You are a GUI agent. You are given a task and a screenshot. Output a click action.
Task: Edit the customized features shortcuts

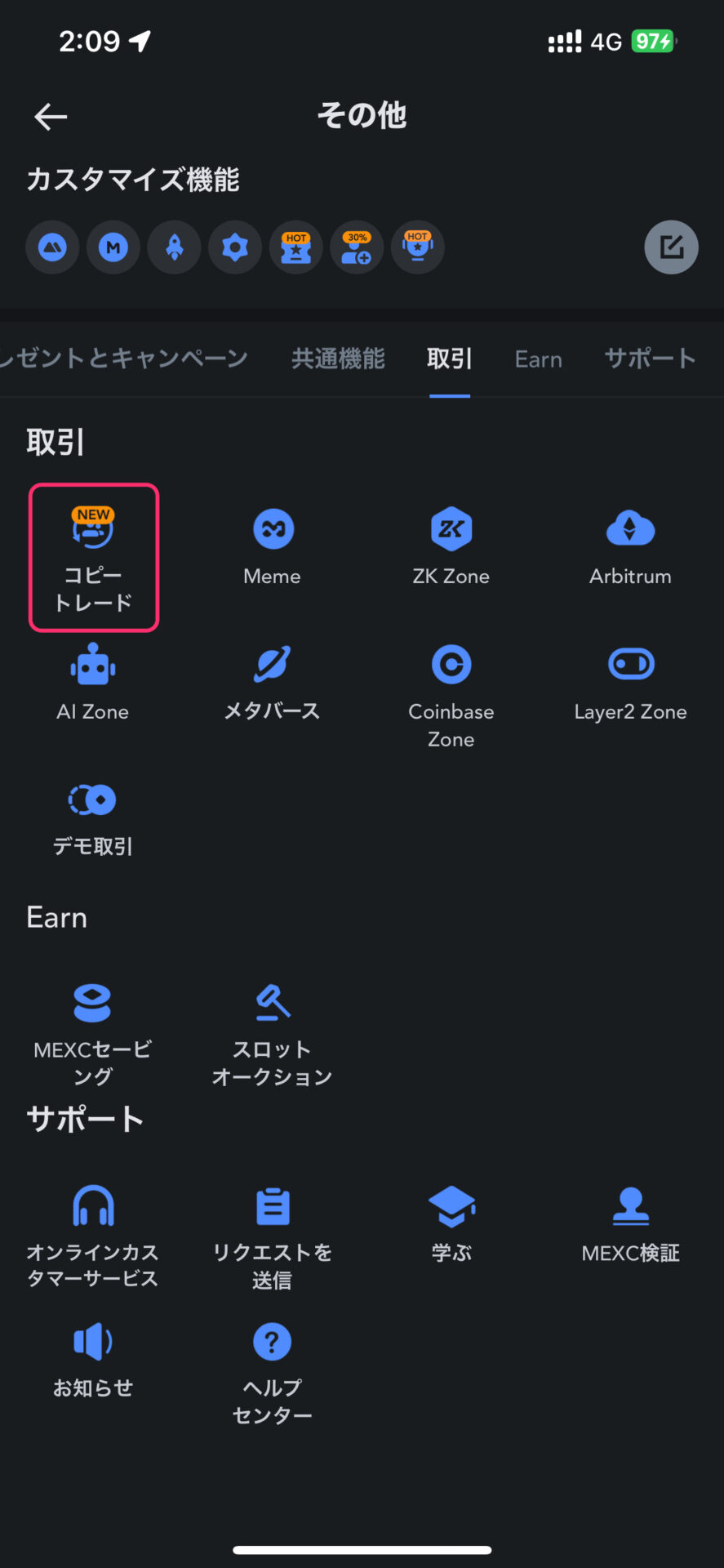671,247
